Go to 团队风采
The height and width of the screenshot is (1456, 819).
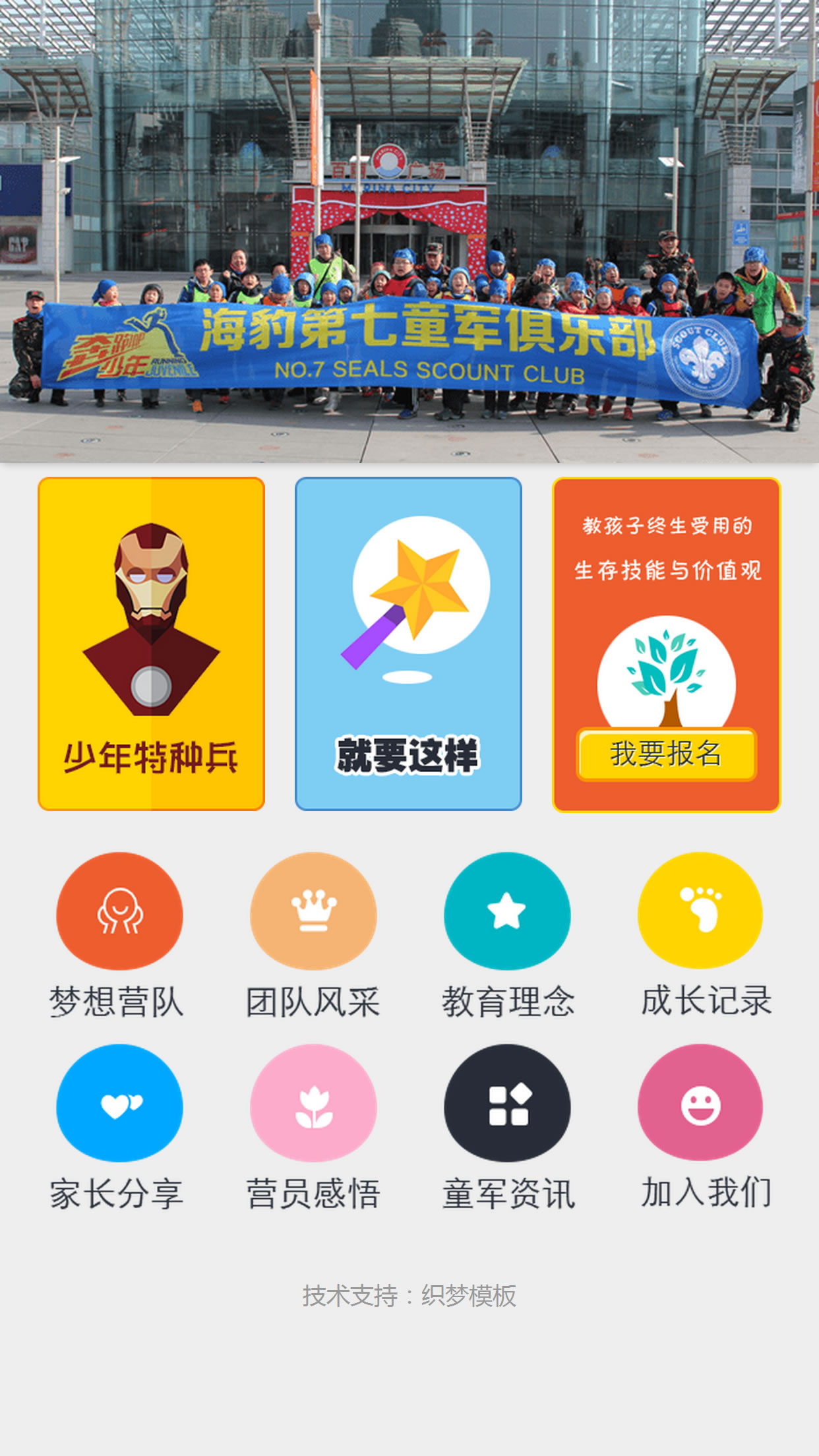coord(313,911)
